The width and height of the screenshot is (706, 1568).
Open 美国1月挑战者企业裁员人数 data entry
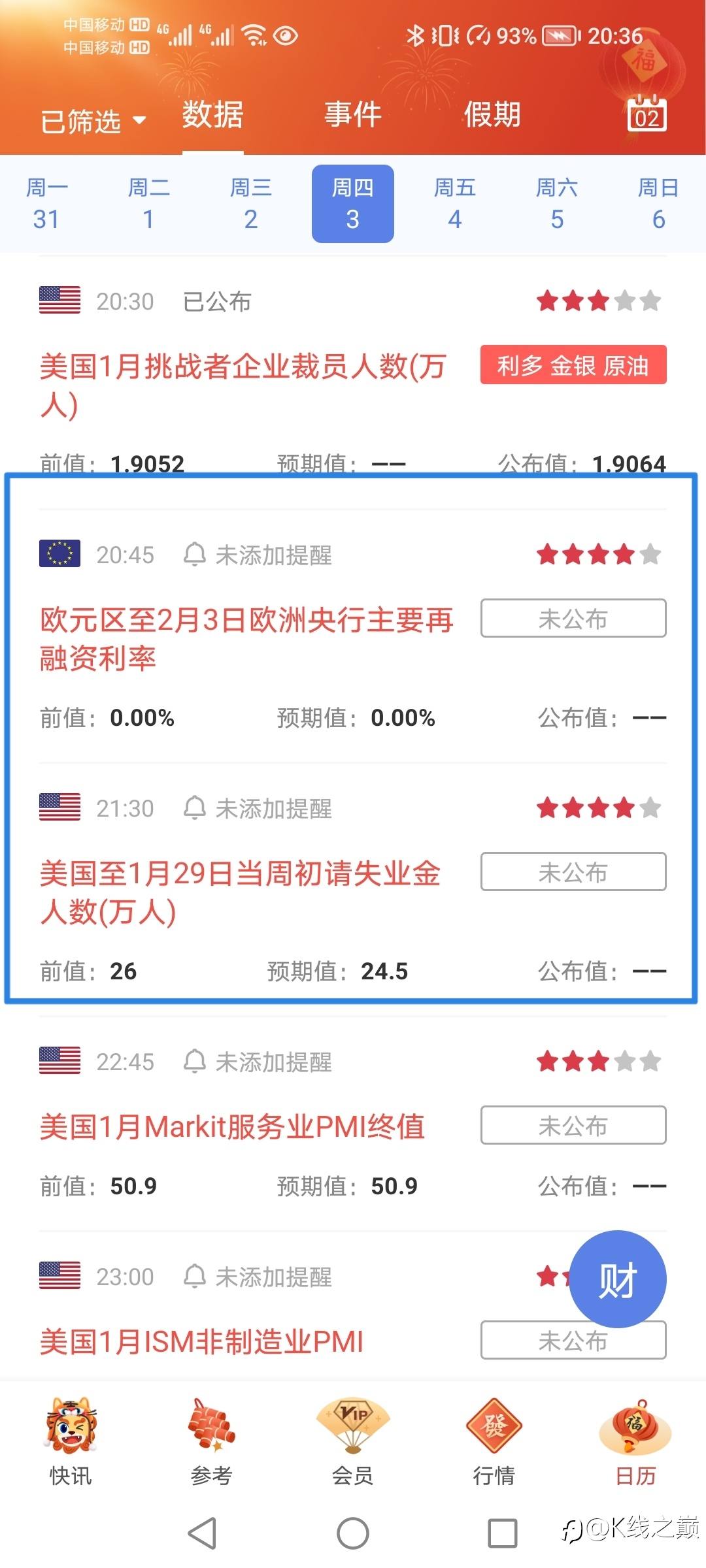[x=243, y=385]
